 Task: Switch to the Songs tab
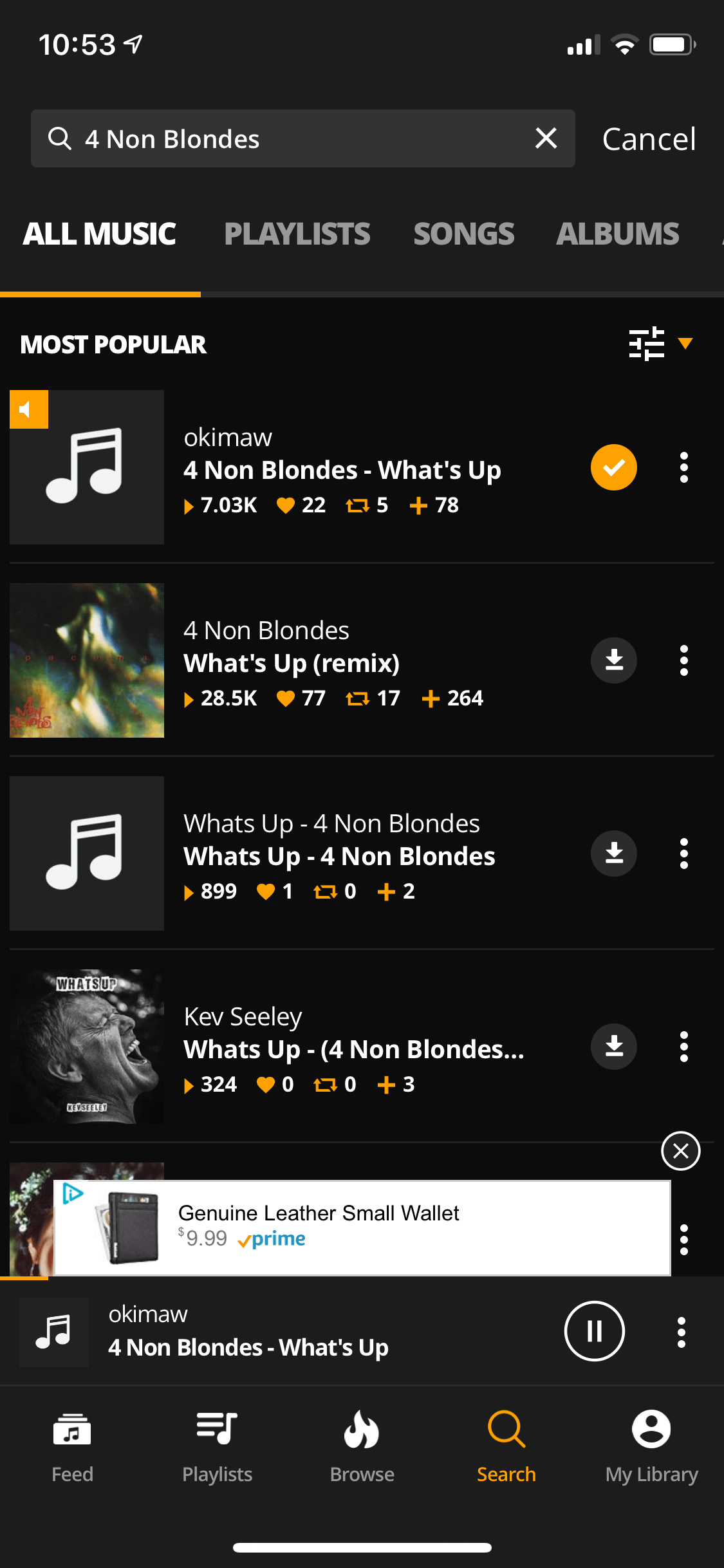(x=463, y=234)
